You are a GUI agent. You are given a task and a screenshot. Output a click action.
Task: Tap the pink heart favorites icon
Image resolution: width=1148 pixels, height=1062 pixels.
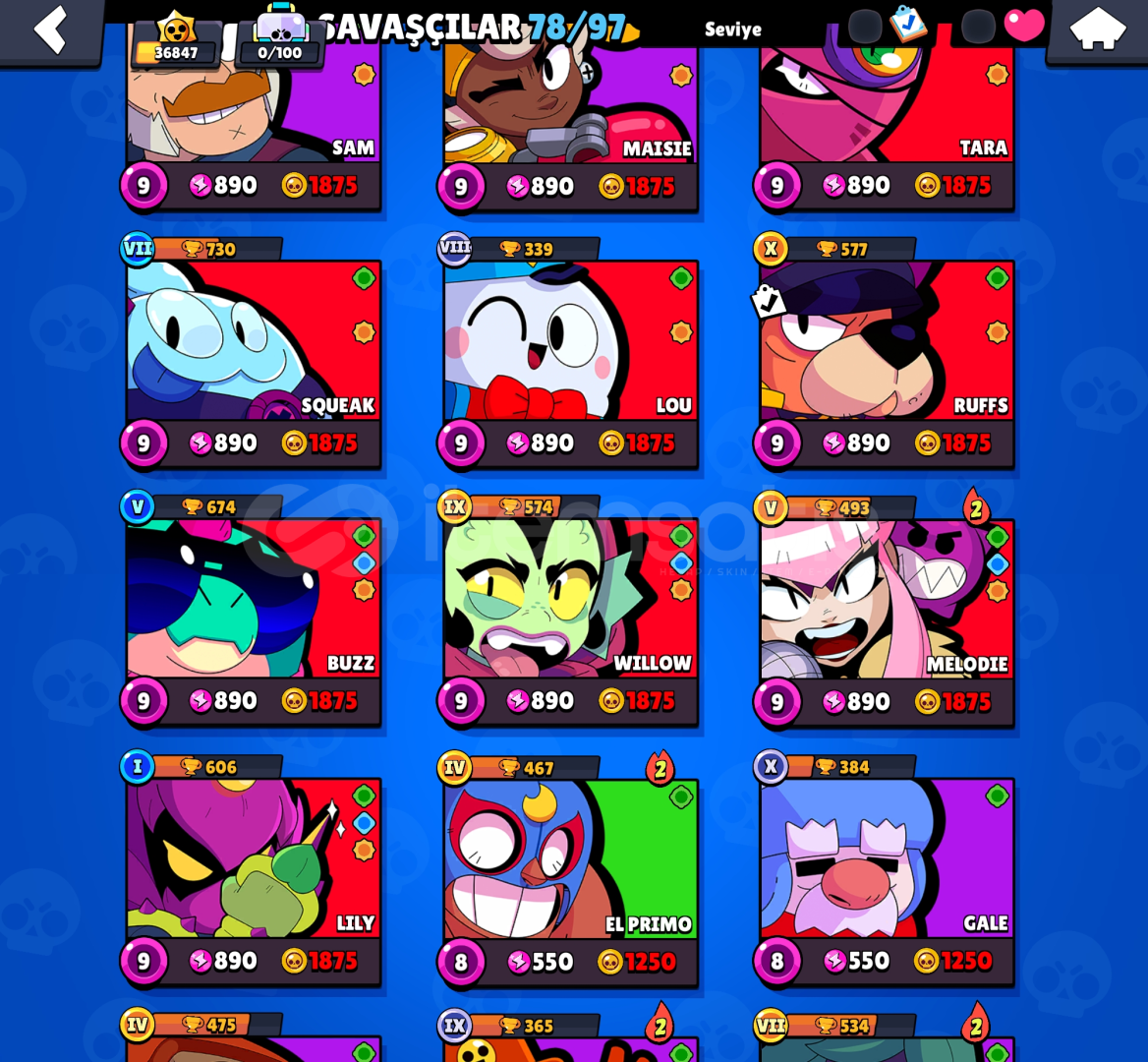(x=1023, y=26)
